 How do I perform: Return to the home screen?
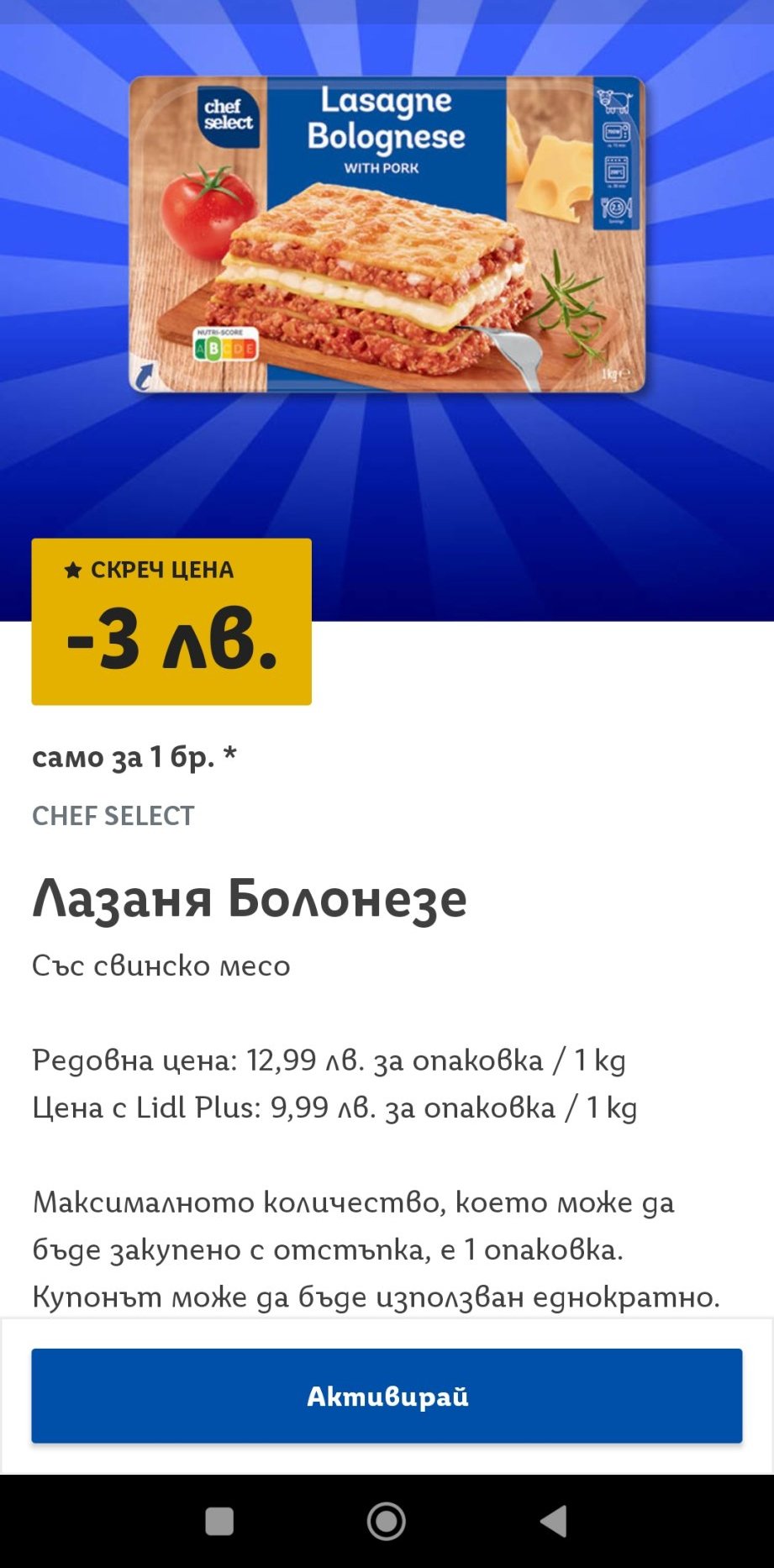[387, 1521]
